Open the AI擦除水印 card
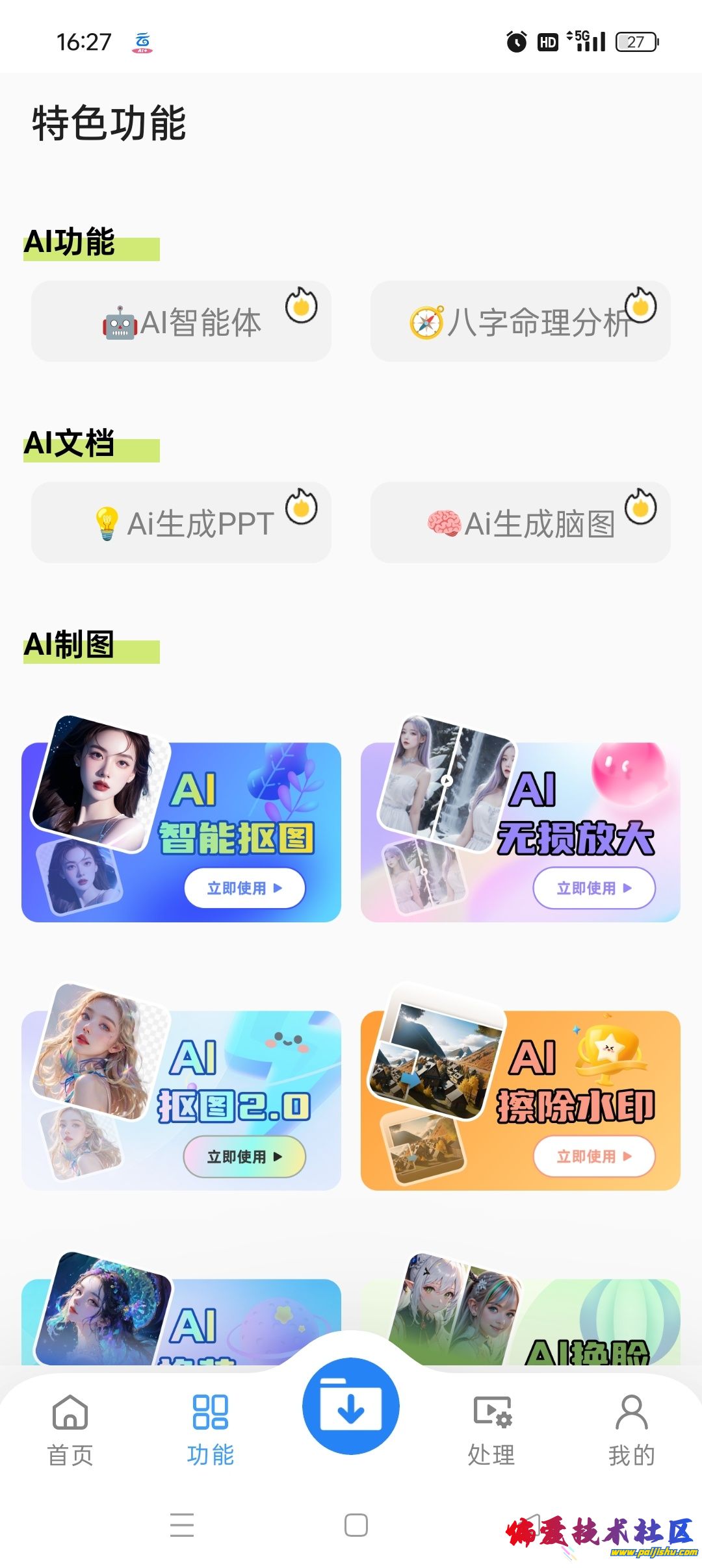Viewport: 702px width, 1568px height. point(520,1100)
